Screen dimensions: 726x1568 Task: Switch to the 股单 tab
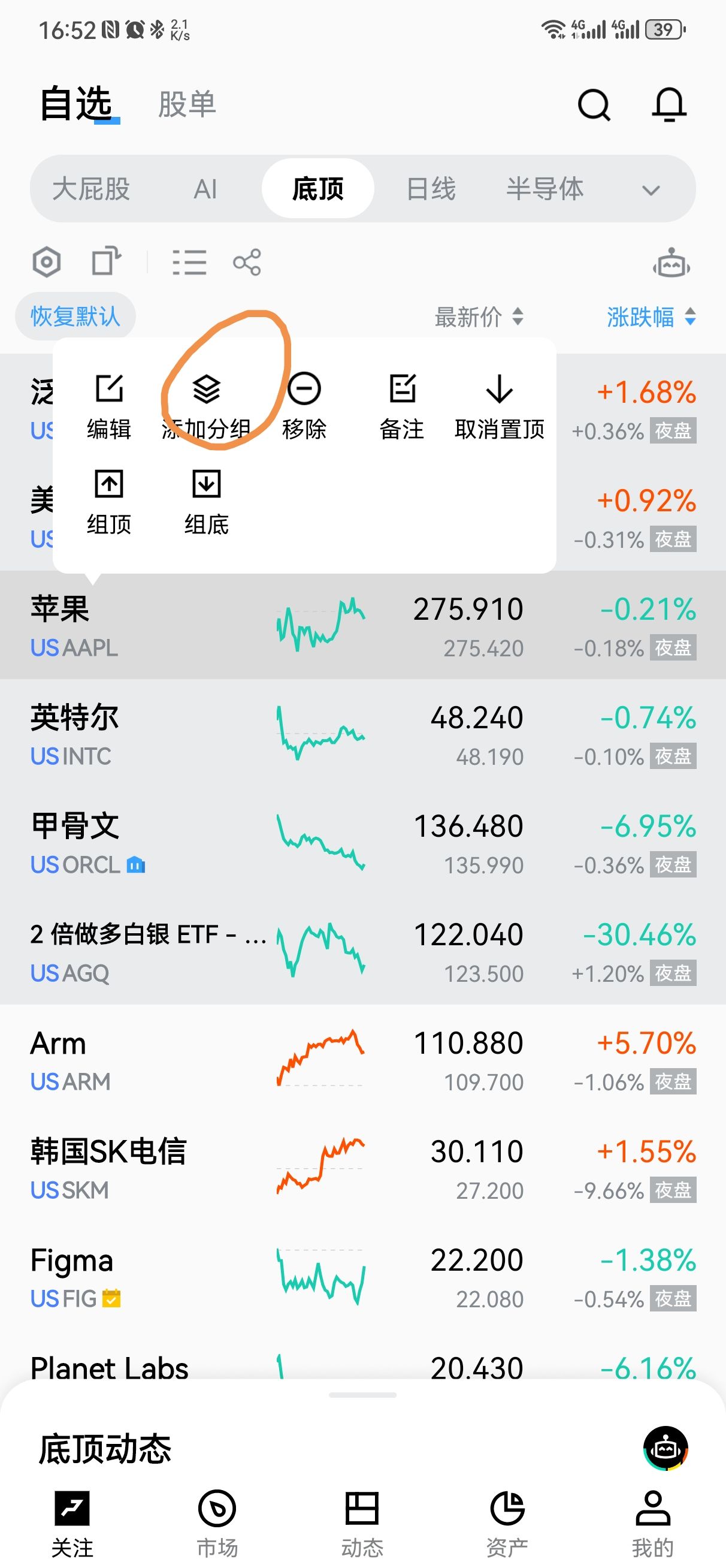coord(187,104)
